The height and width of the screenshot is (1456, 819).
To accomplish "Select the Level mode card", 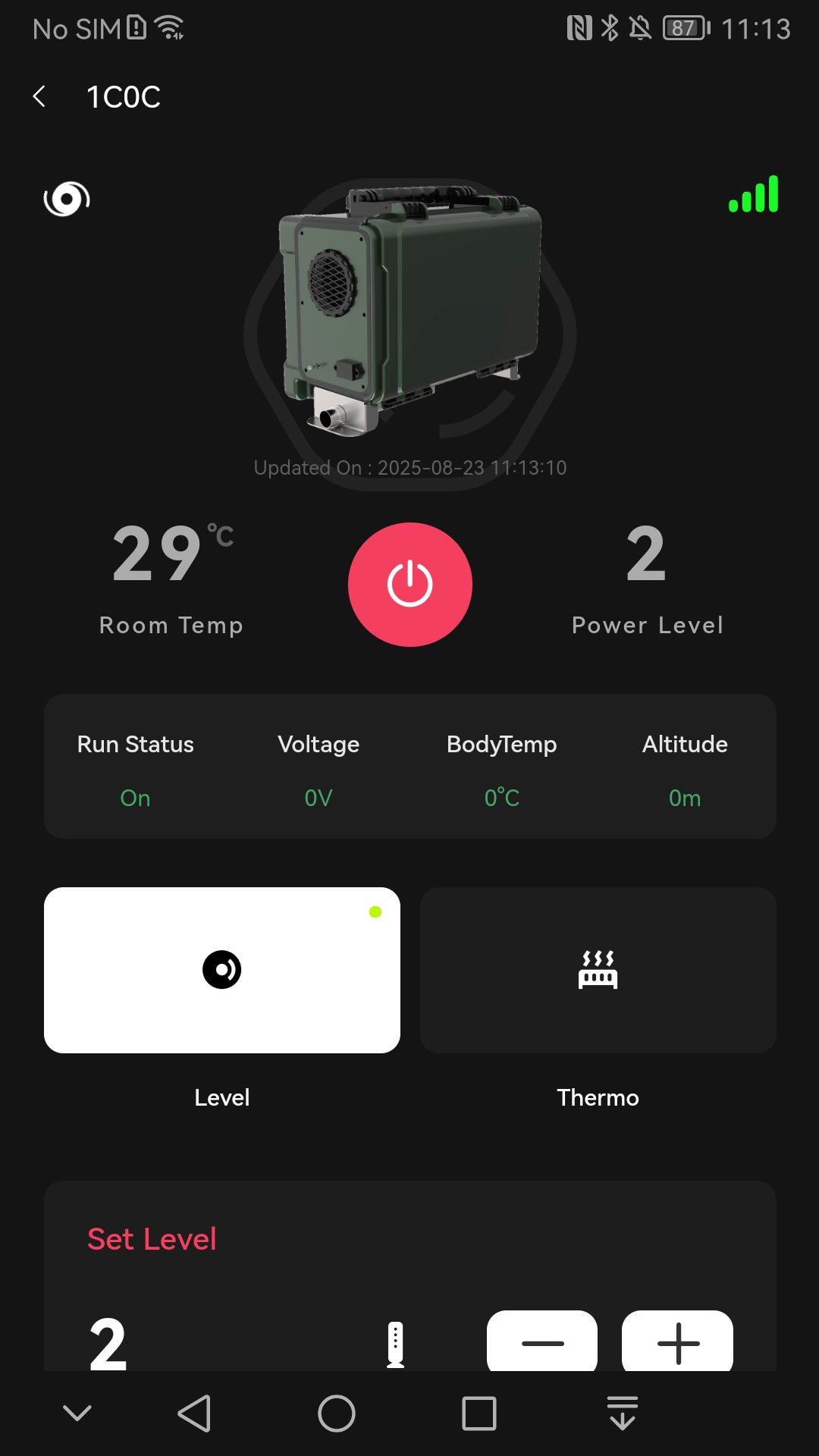I will 222,970.
